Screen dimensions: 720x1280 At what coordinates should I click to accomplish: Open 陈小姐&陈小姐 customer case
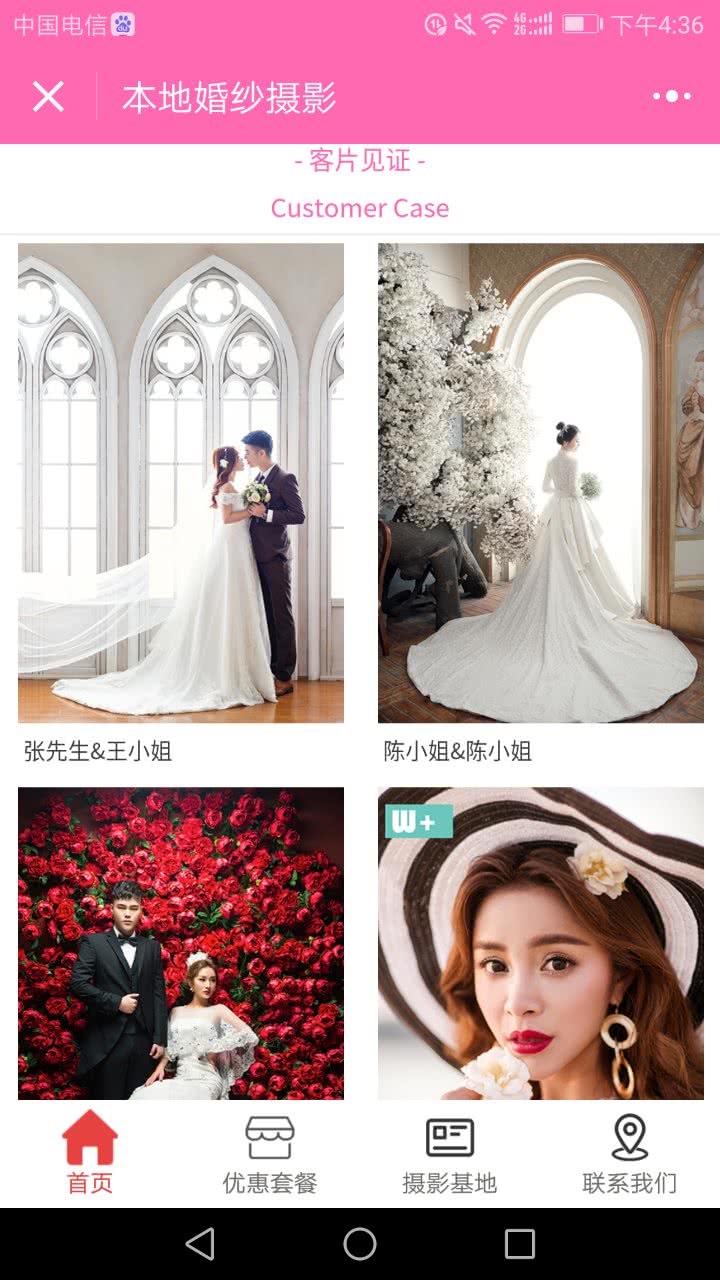coord(540,483)
